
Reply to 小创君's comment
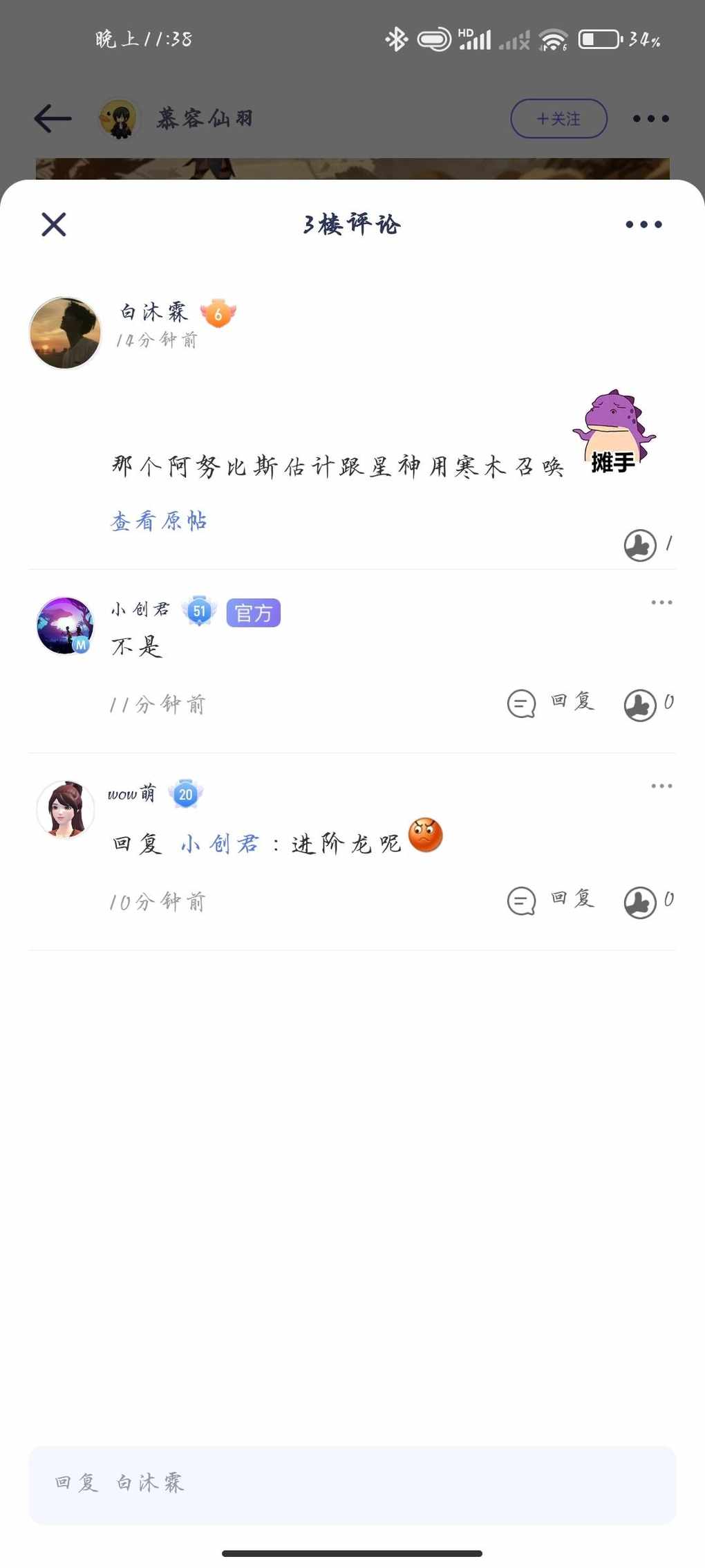pos(551,703)
